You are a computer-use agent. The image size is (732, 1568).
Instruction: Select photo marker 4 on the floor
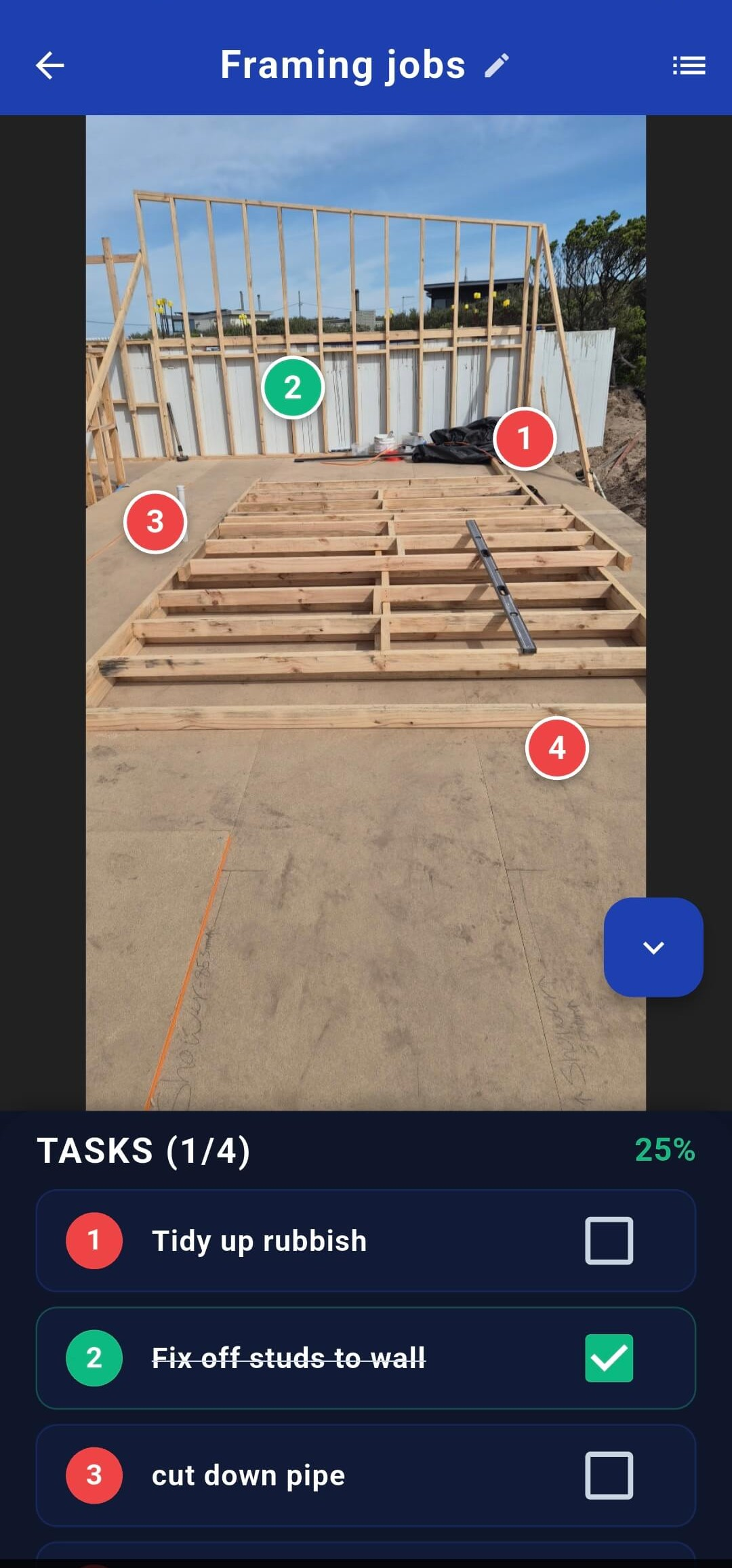tap(557, 748)
